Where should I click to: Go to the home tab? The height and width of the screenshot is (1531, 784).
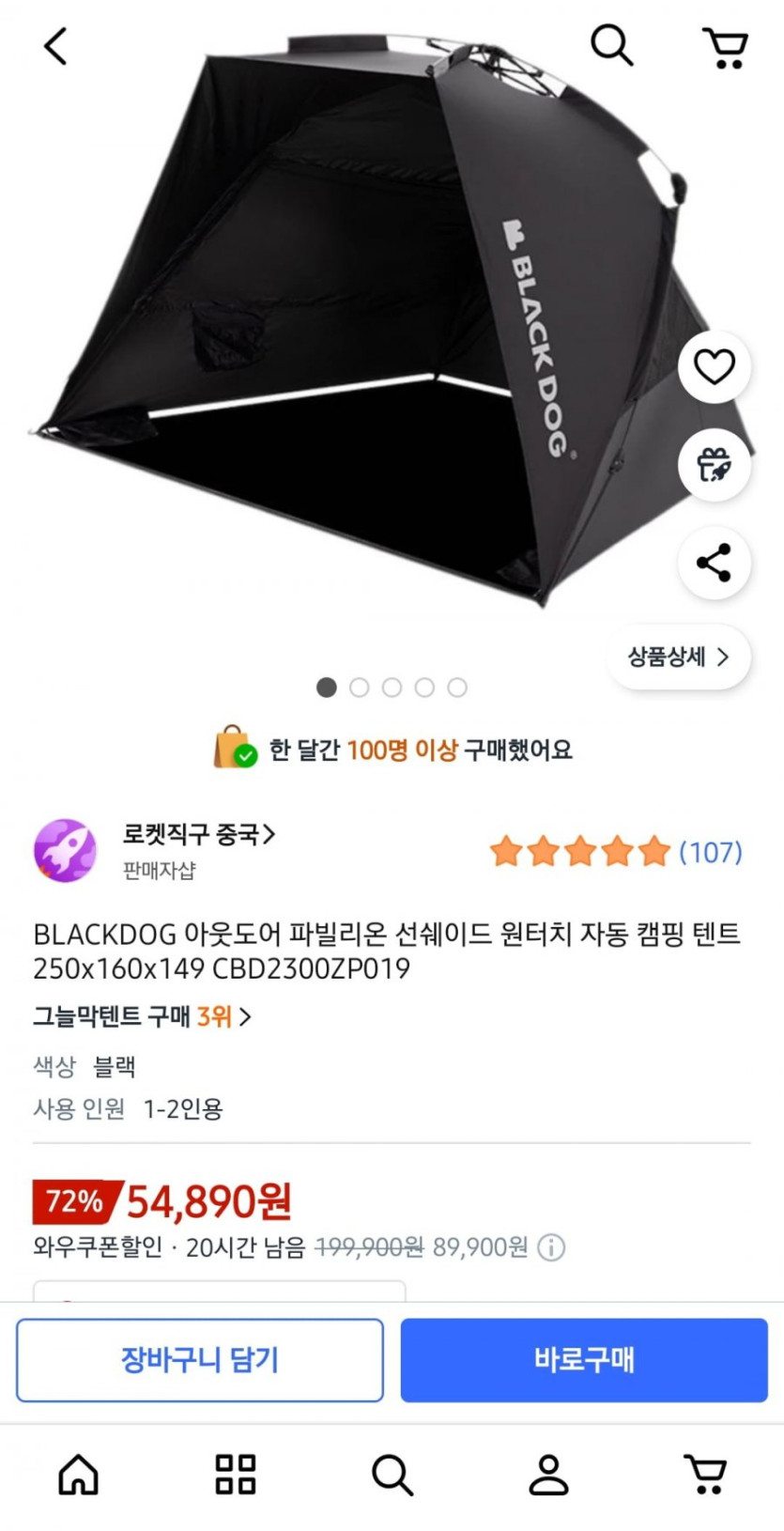[79, 1475]
